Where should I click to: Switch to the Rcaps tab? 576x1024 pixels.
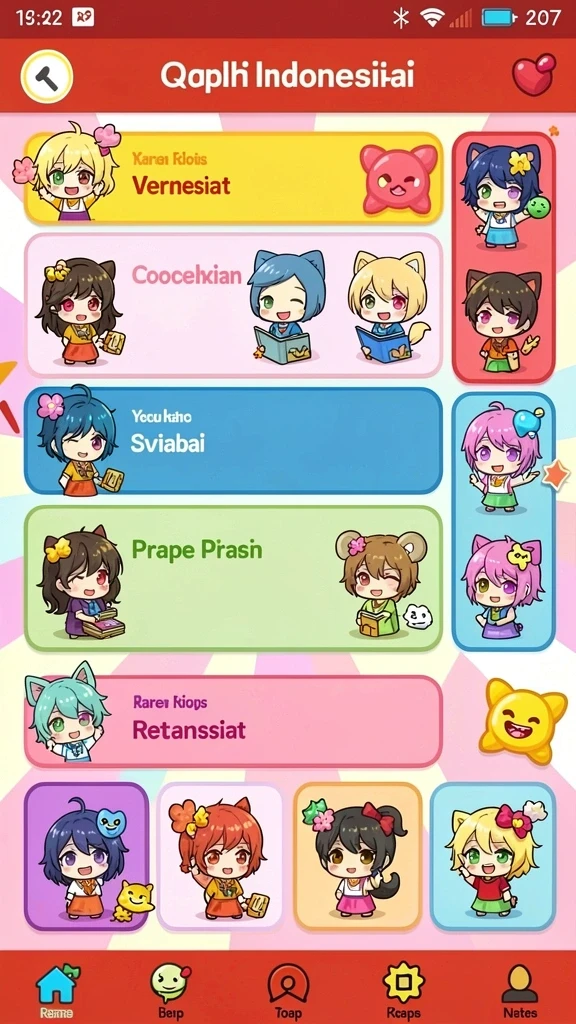pyautogui.click(x=403, y=990)
